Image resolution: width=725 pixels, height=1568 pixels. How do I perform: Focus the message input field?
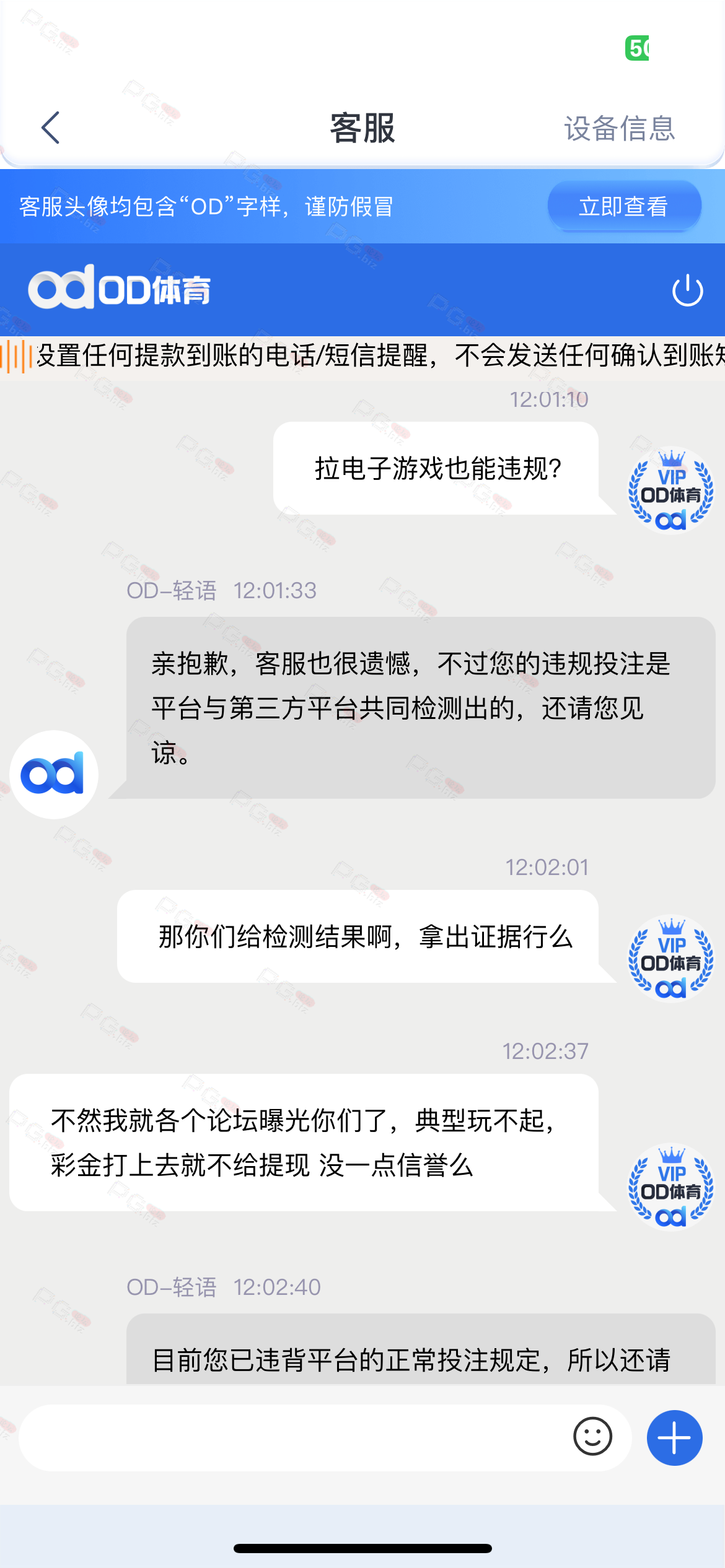(x=291, y=1437)
